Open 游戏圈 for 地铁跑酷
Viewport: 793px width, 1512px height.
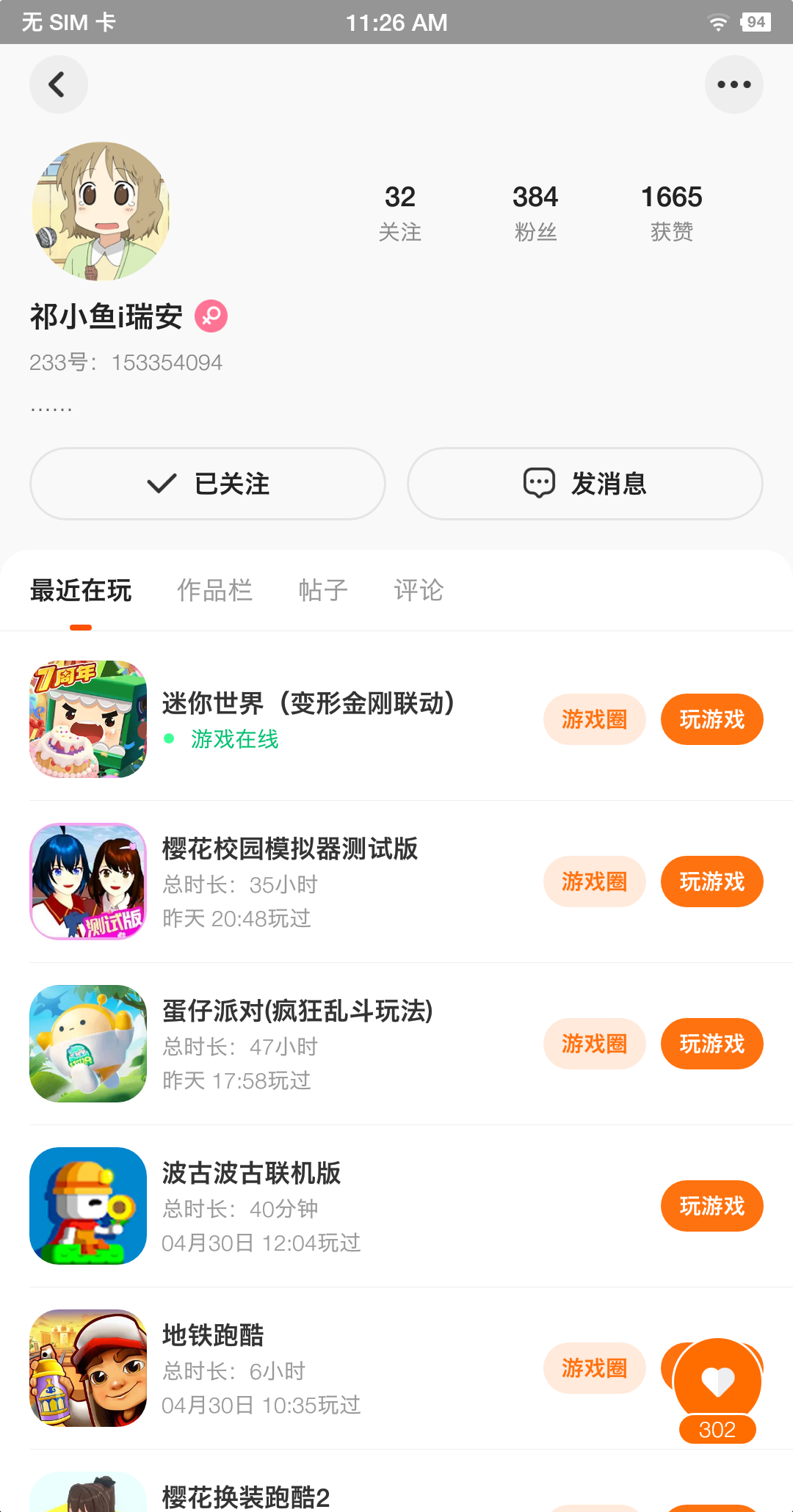(x=595, y=1368)
